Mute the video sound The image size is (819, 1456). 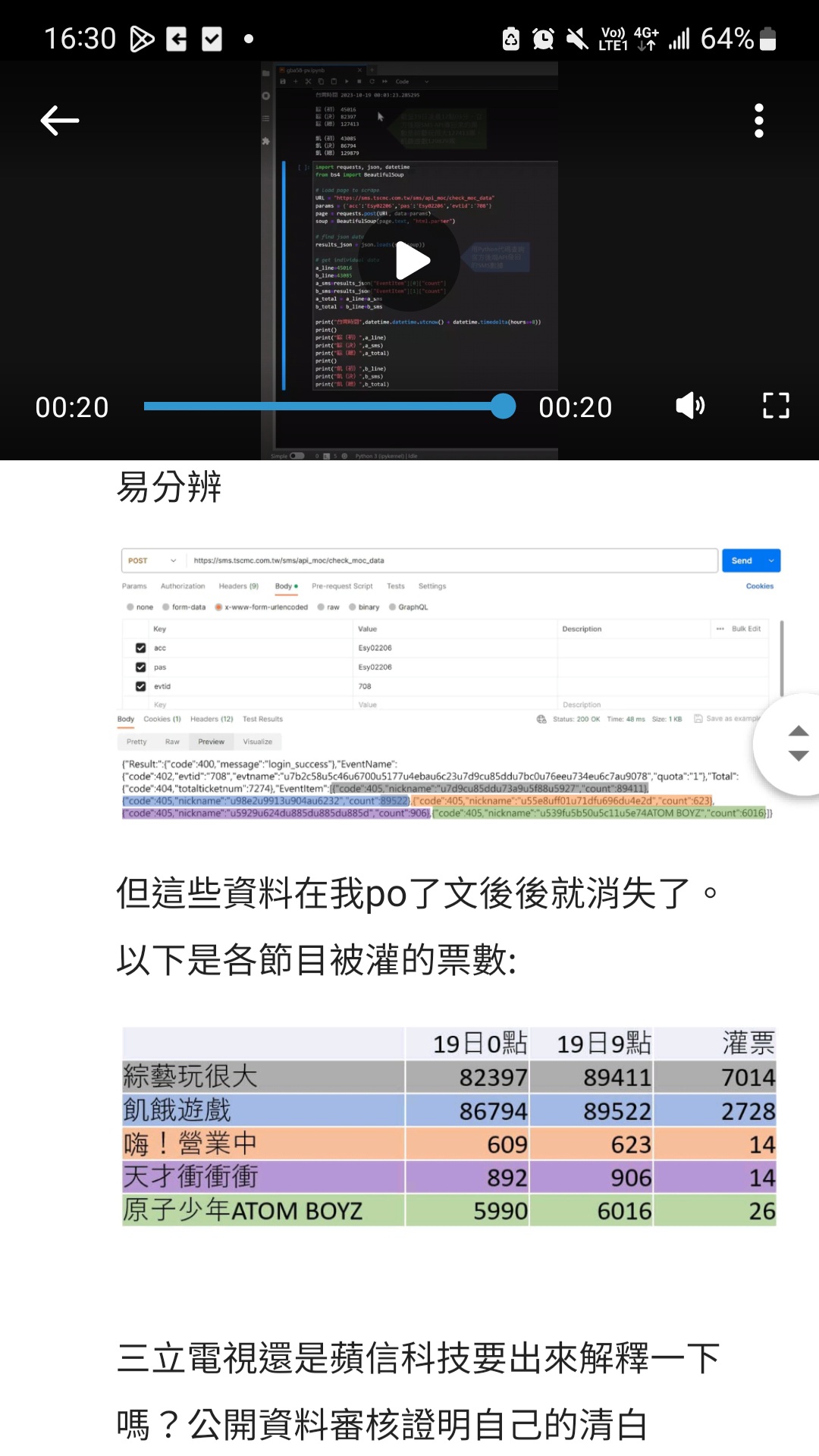pyautogui.click(x=690, y=406)
